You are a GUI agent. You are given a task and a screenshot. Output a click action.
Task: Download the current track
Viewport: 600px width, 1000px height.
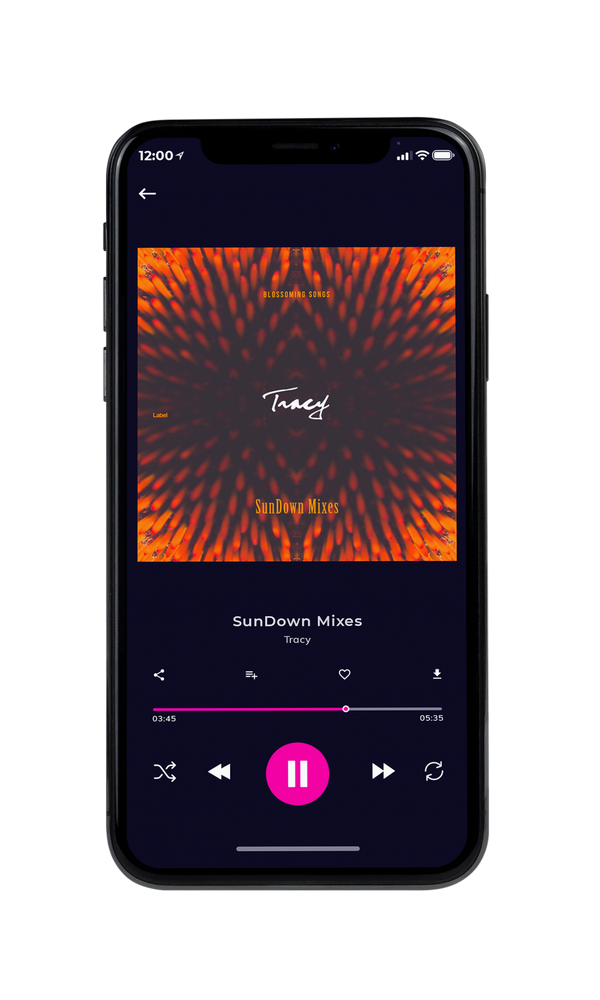[x=437, y=674]
